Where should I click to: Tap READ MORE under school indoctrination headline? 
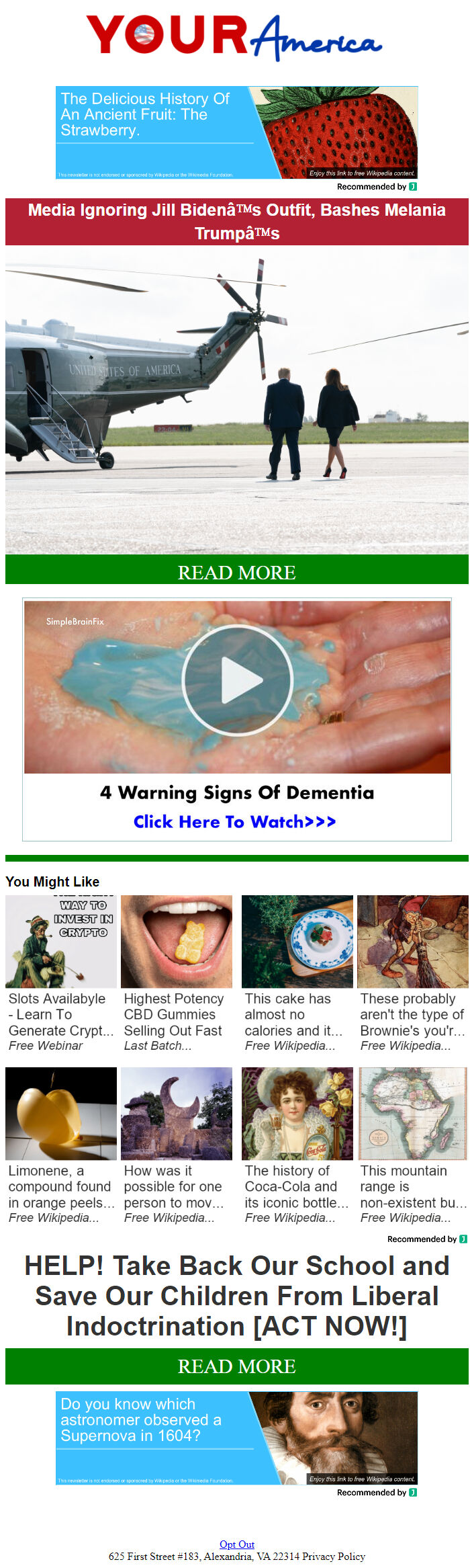[236, 1366]
